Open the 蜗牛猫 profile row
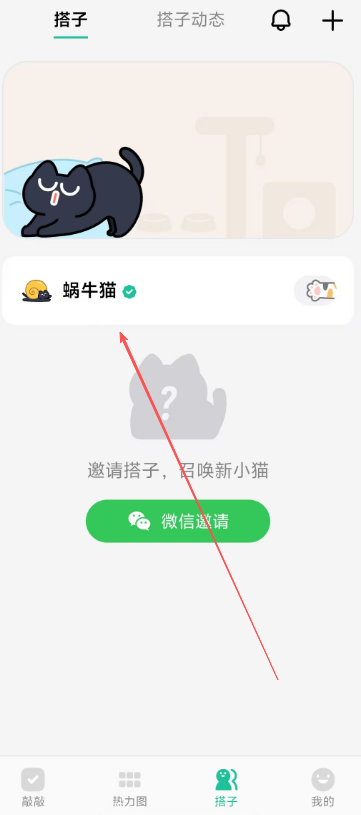Screen dimensions: 361x815 [x=178, y=291]
